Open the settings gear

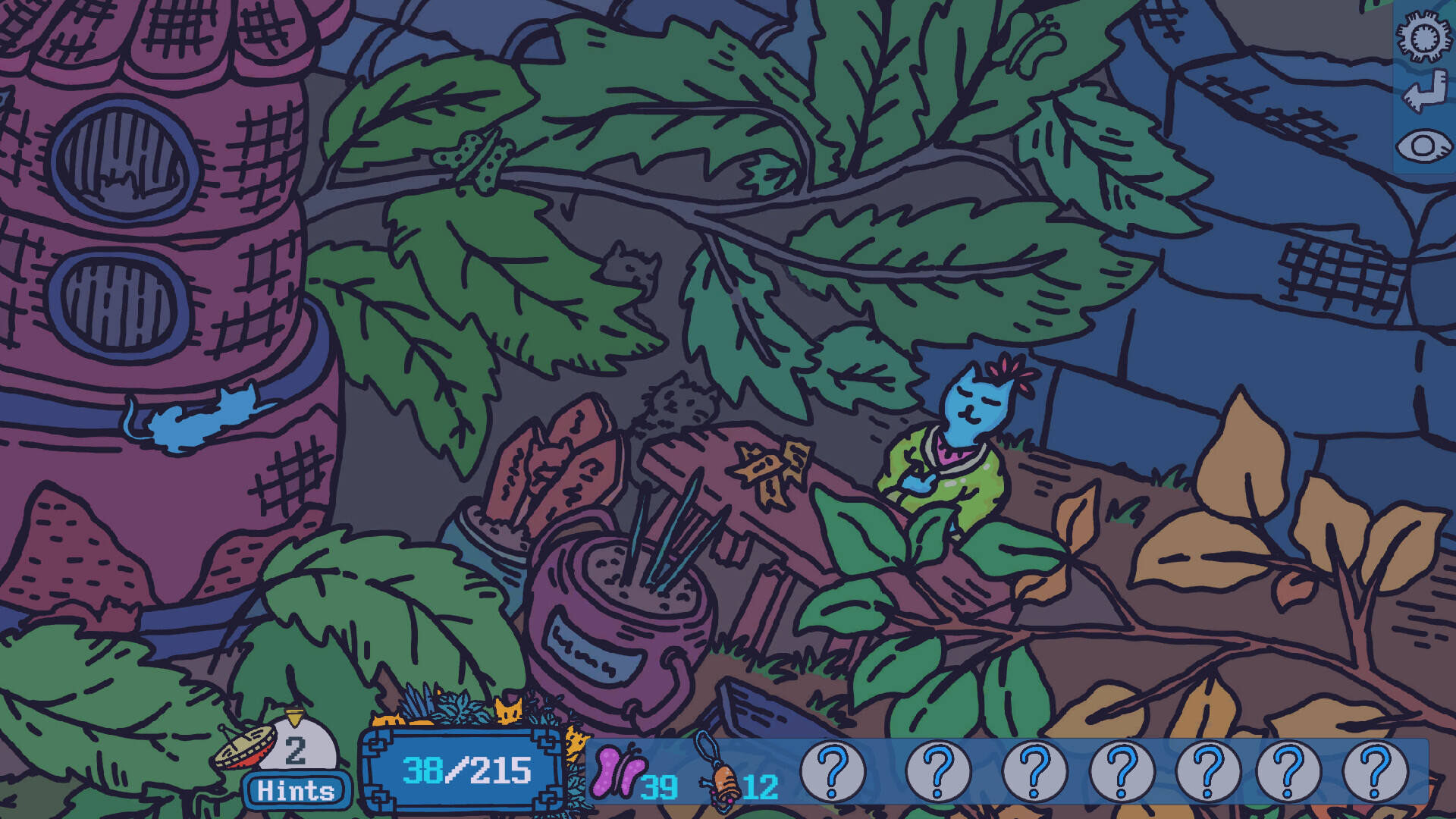coord(1423,36)
